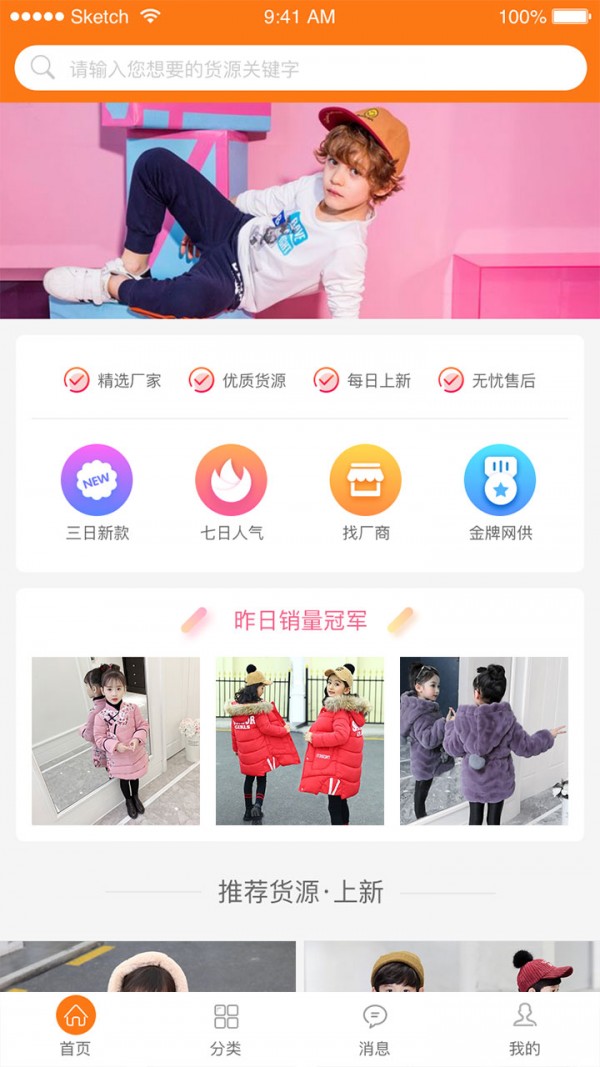The width and height of the screenshot is (600, 1067).
Task: Tap the search box for 货源关键字
Action: [x=300, y=69]
